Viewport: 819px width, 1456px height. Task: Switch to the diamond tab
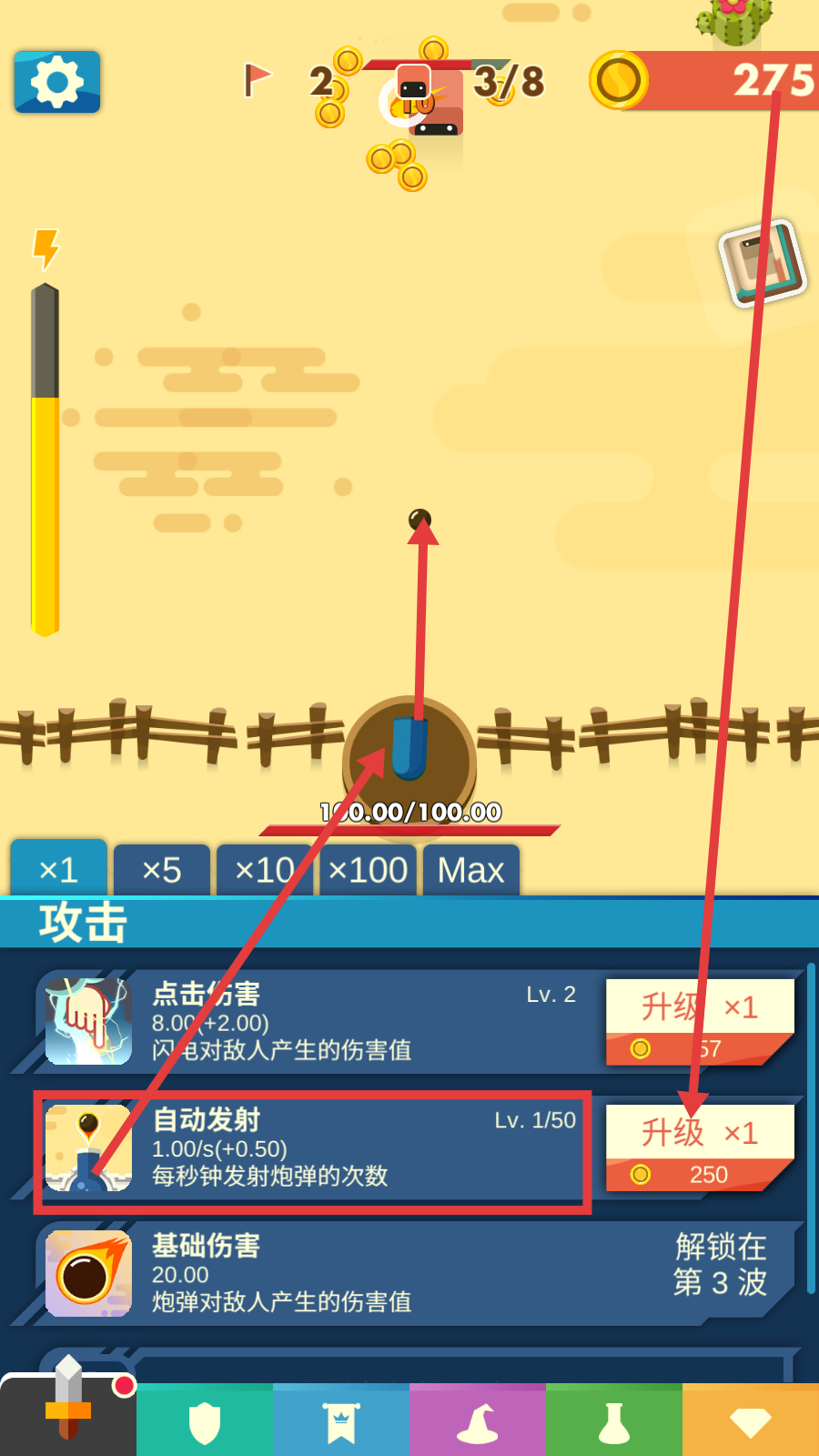coord(751,1421)
